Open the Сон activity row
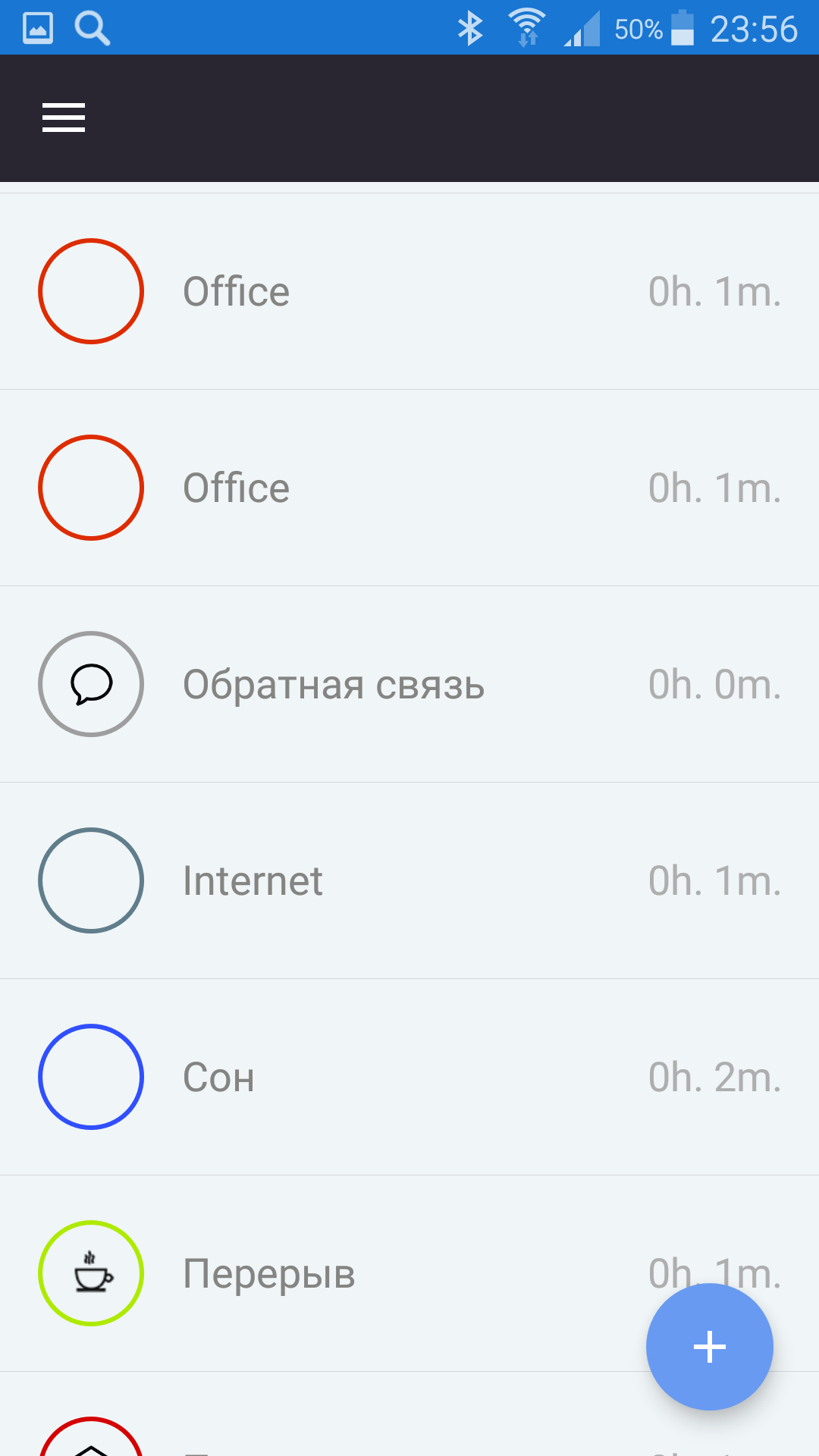This screenshot has width=819, height=1456. coord(409,1077)
